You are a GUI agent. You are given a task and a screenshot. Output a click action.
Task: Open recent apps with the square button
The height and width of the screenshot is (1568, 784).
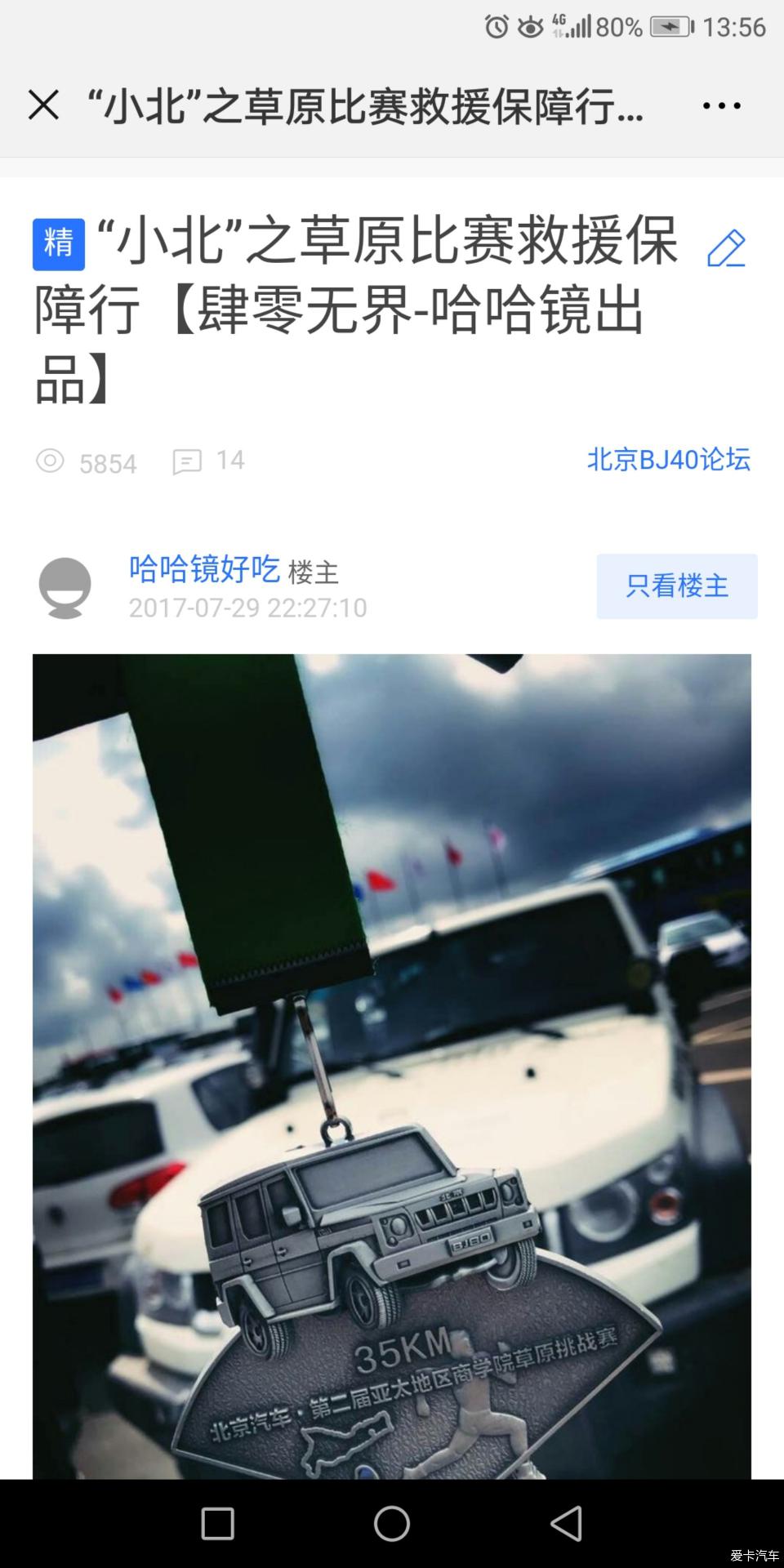217,1523
